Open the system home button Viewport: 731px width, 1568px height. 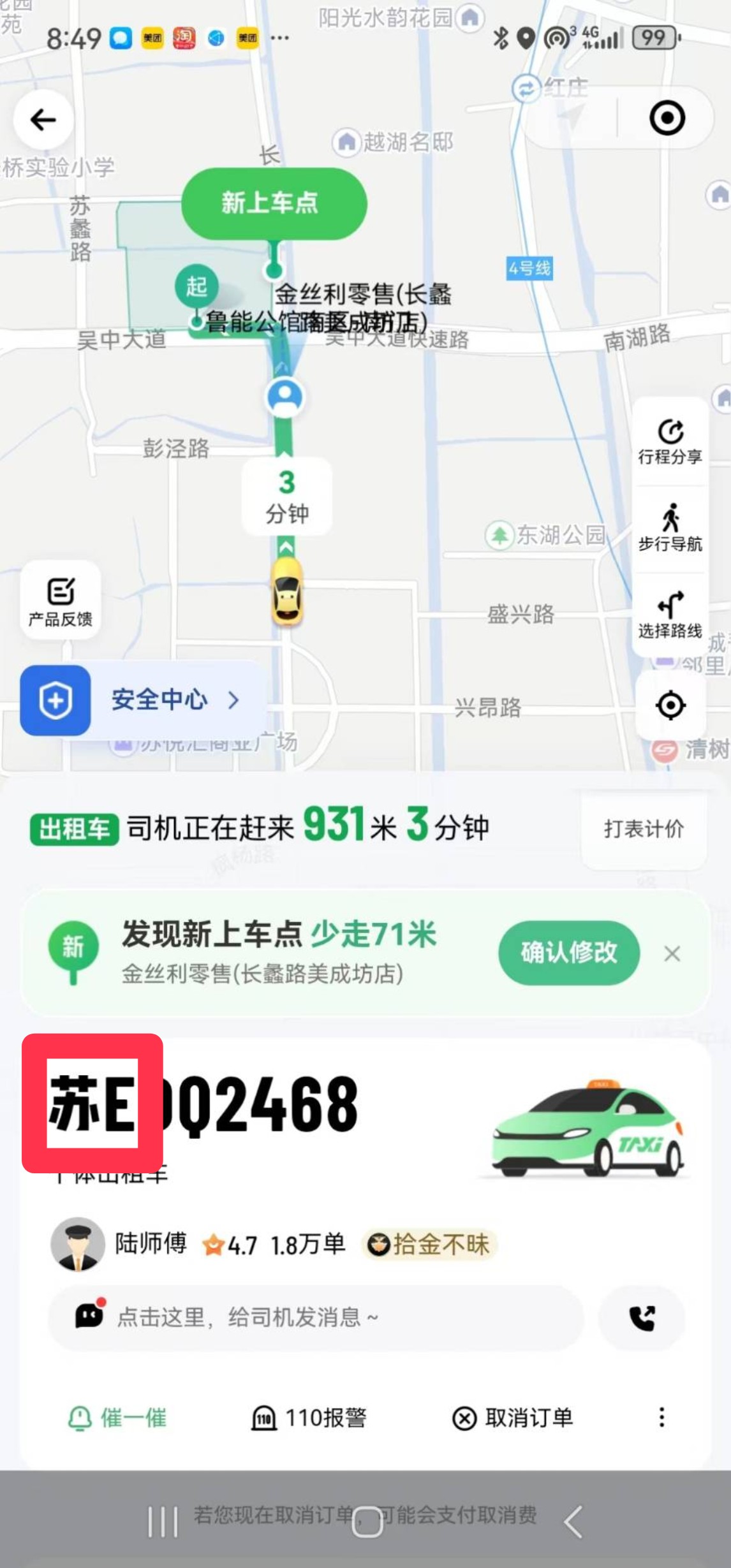(x=367, y=1522)
